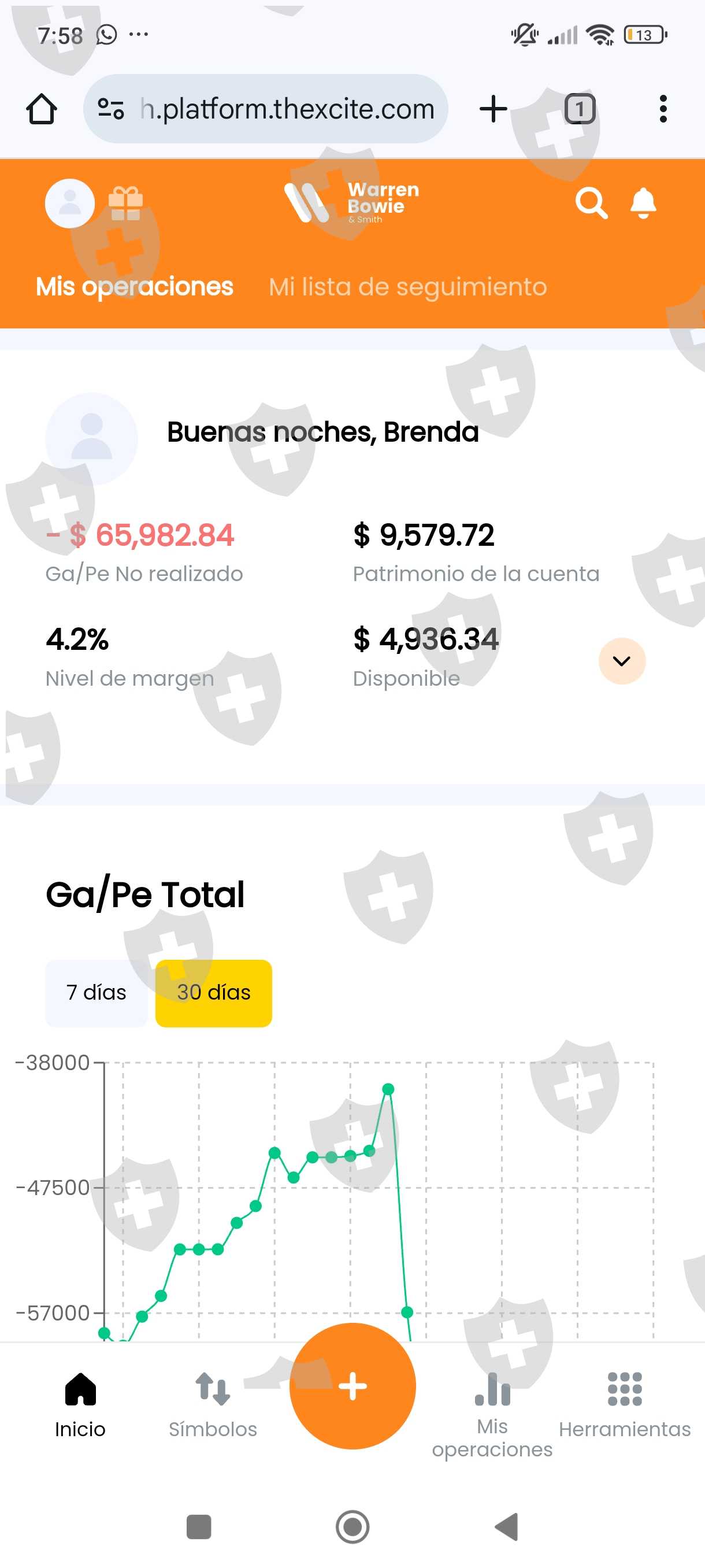705x1568 pixels.
Task: Go to the browser home page
Action: (42, 109)
